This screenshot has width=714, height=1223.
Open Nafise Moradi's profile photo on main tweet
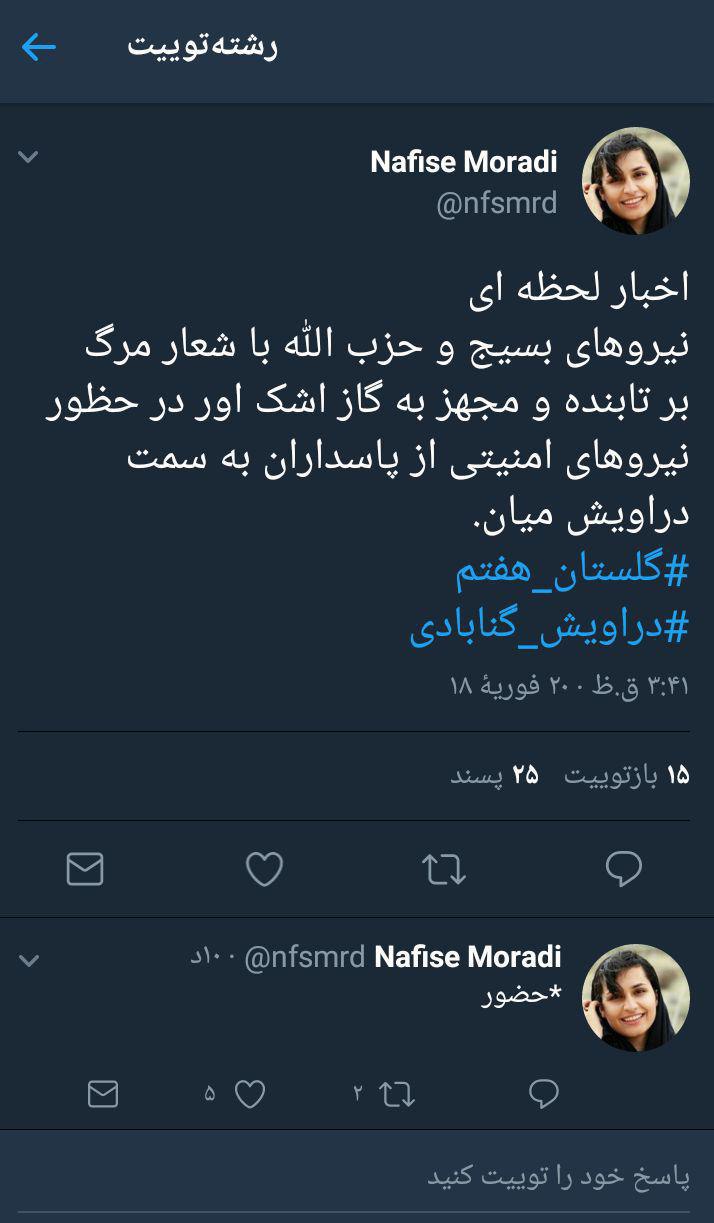tap(635, 181)
